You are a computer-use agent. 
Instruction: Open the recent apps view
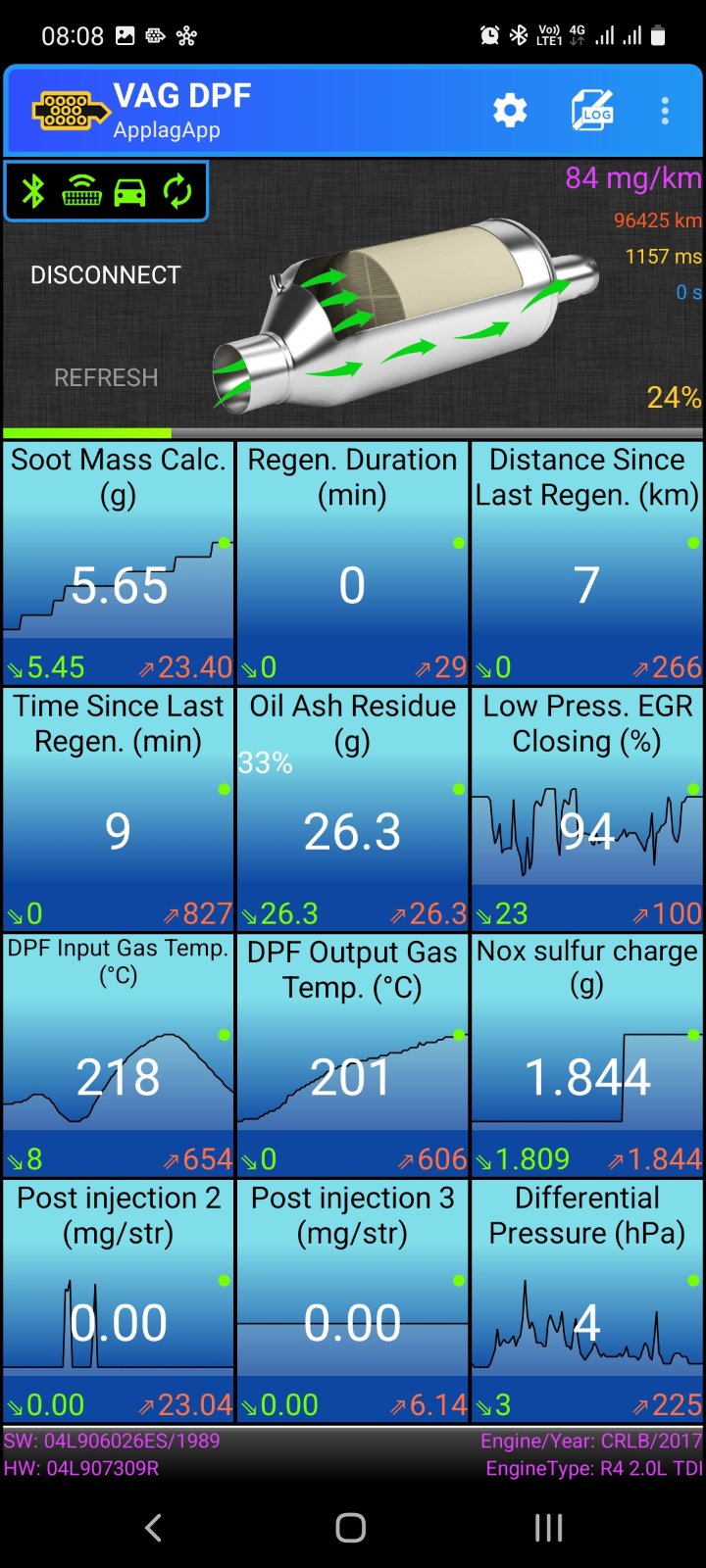coord(548,1527)
